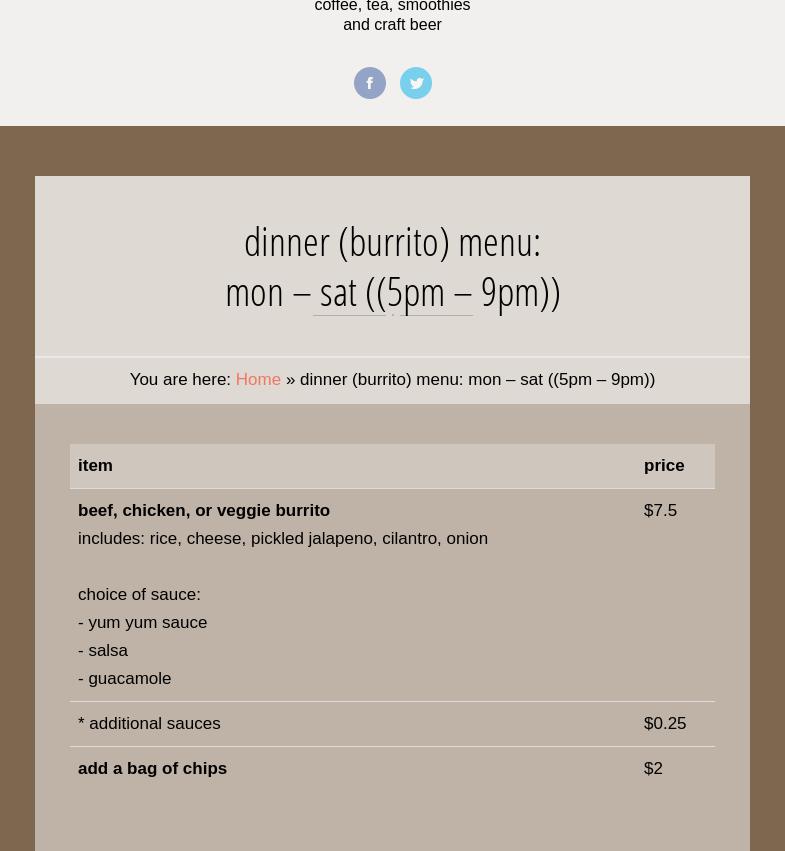Viewport: 785px width, 851px height.
Task: Go to Home via breadcrumb link
Action: (x=258, y=380)
